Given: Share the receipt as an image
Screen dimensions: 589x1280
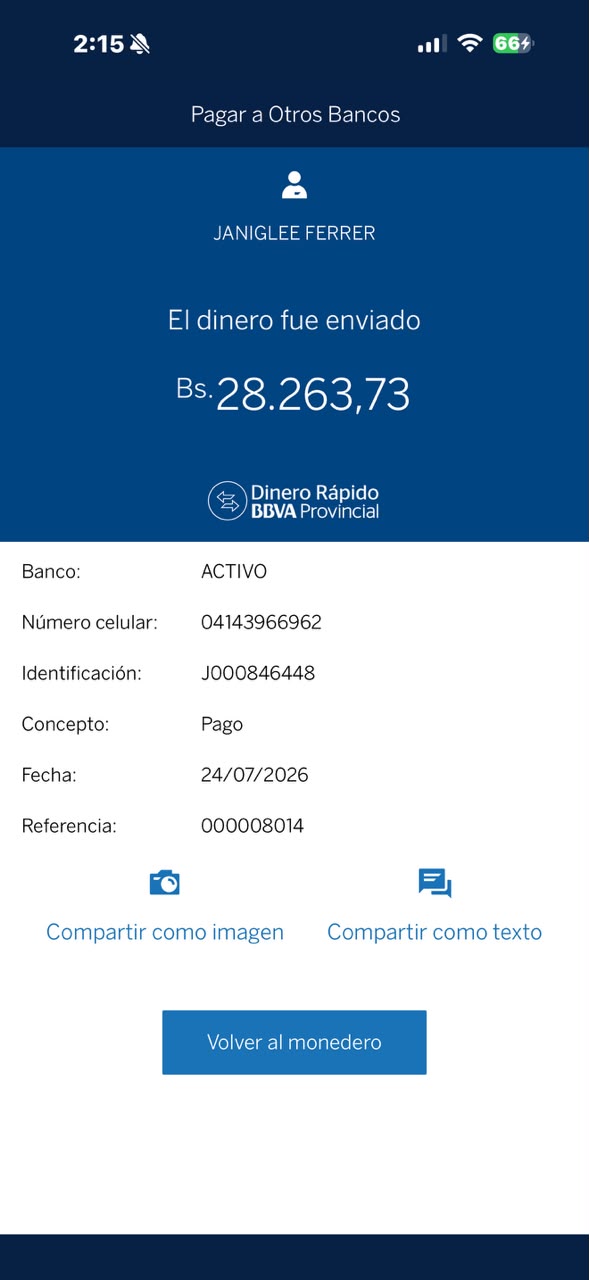Looking at the screenshot, I should click(165, 907).
